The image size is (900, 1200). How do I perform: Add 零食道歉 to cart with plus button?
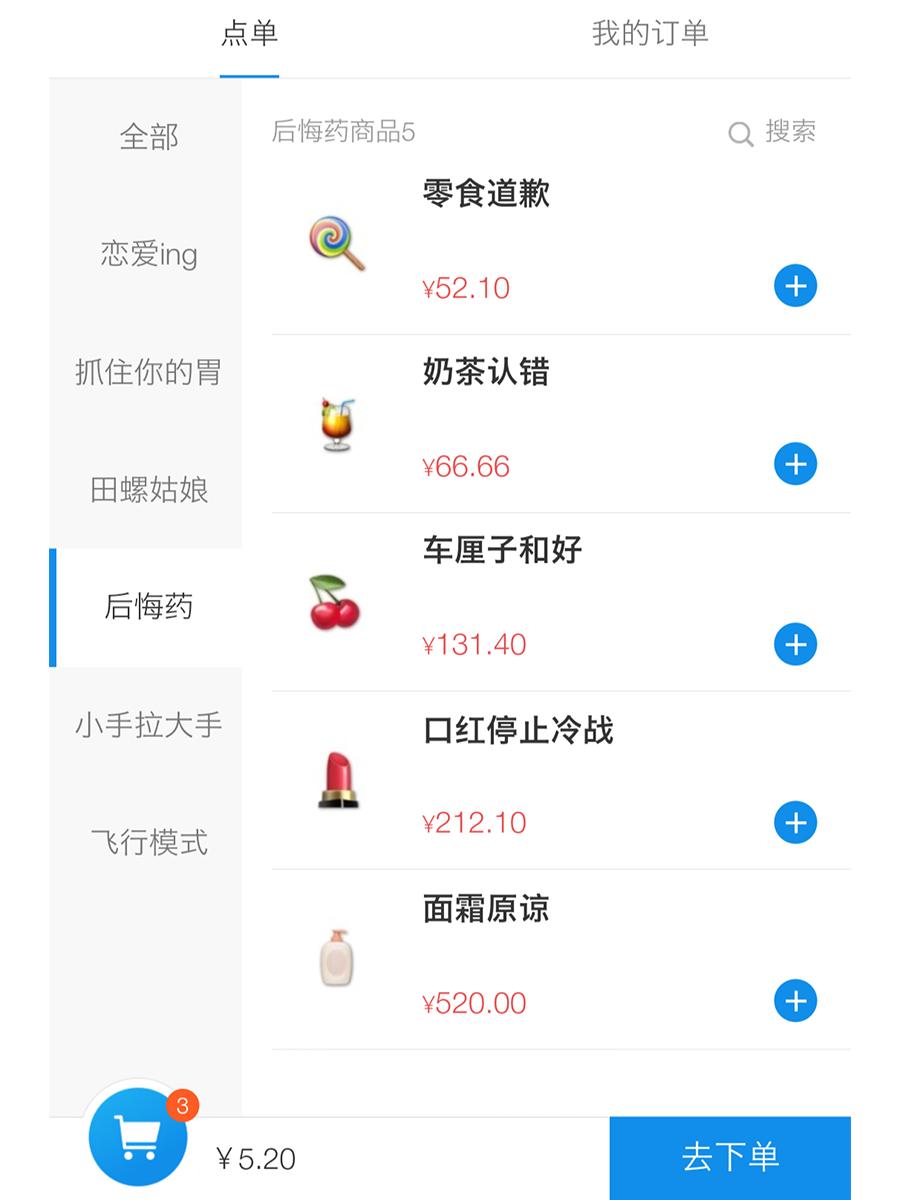point(795,285)
